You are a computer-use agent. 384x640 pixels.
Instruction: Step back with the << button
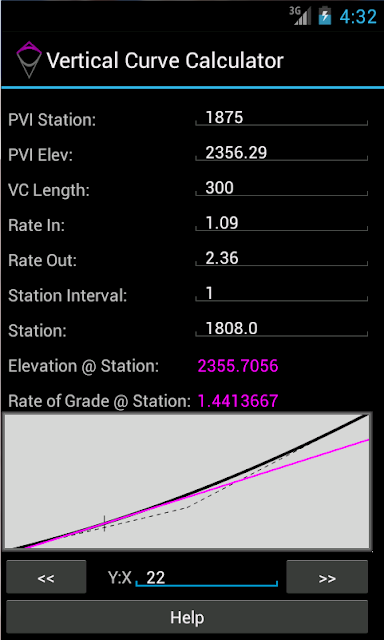(46, 577)
